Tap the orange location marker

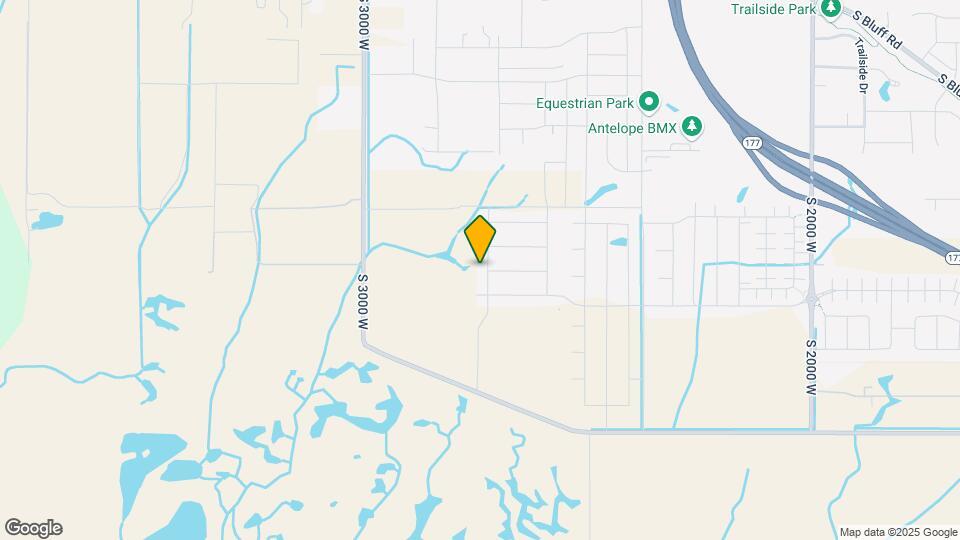(481, 239)
